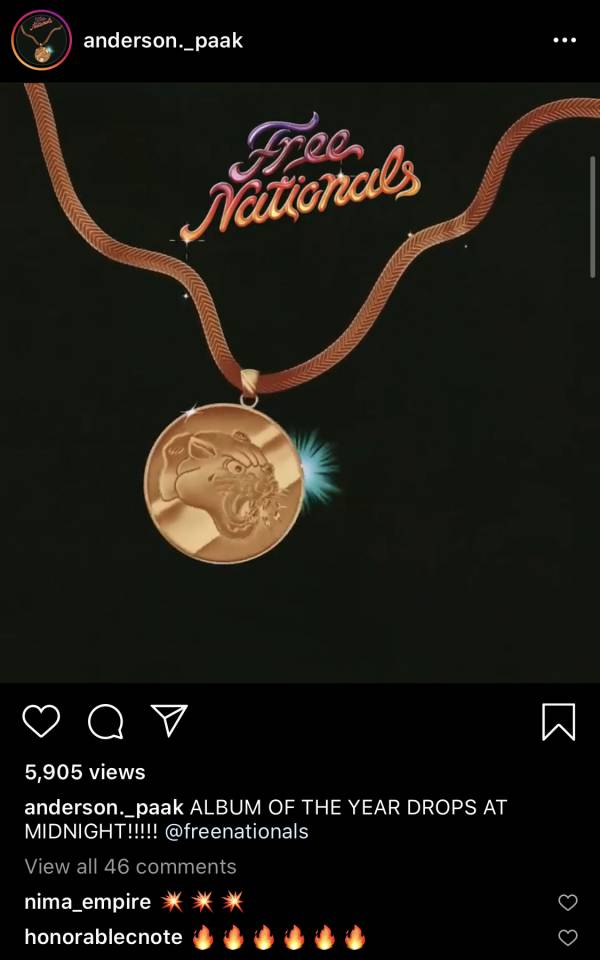
Task: Open the post's three-dot options menu
Action: coord(564,41)
